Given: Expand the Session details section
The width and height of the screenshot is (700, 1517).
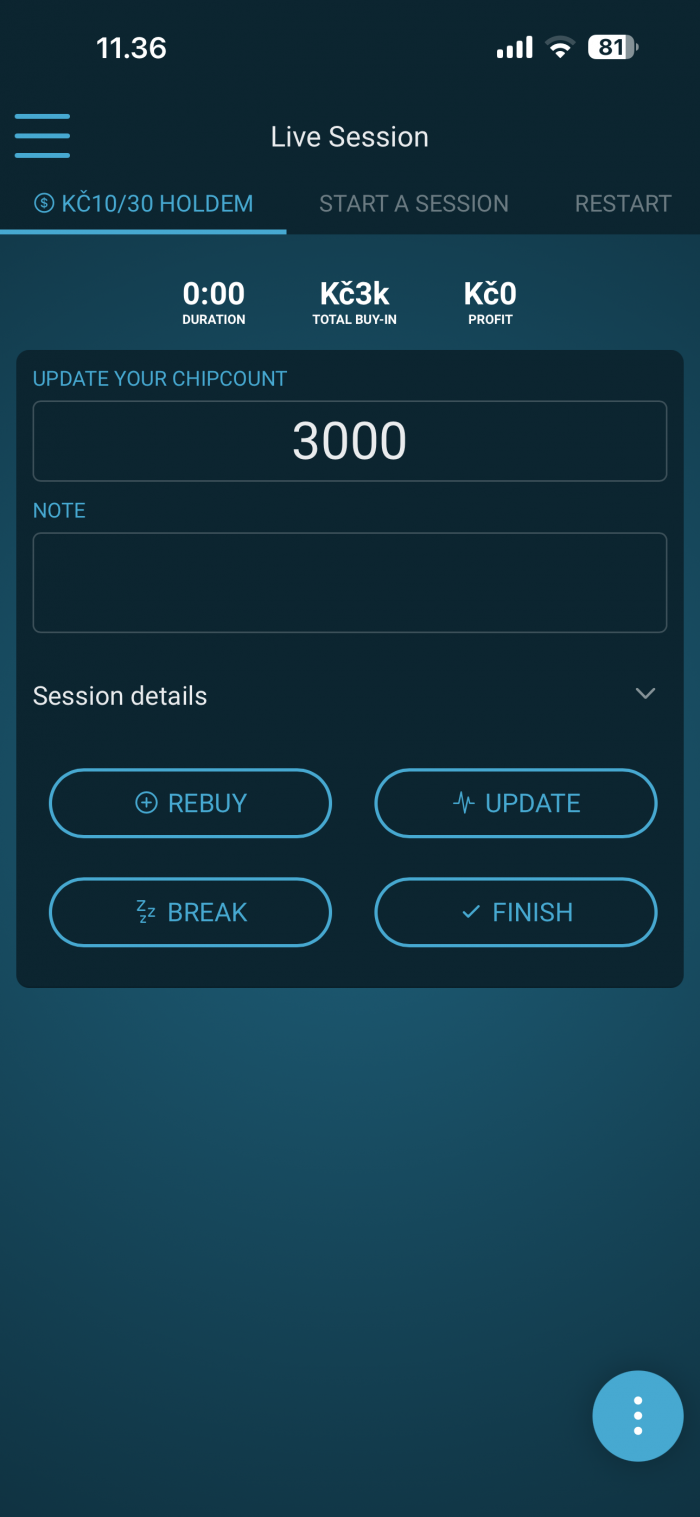Looking at the screenshot, I should 349,695.
